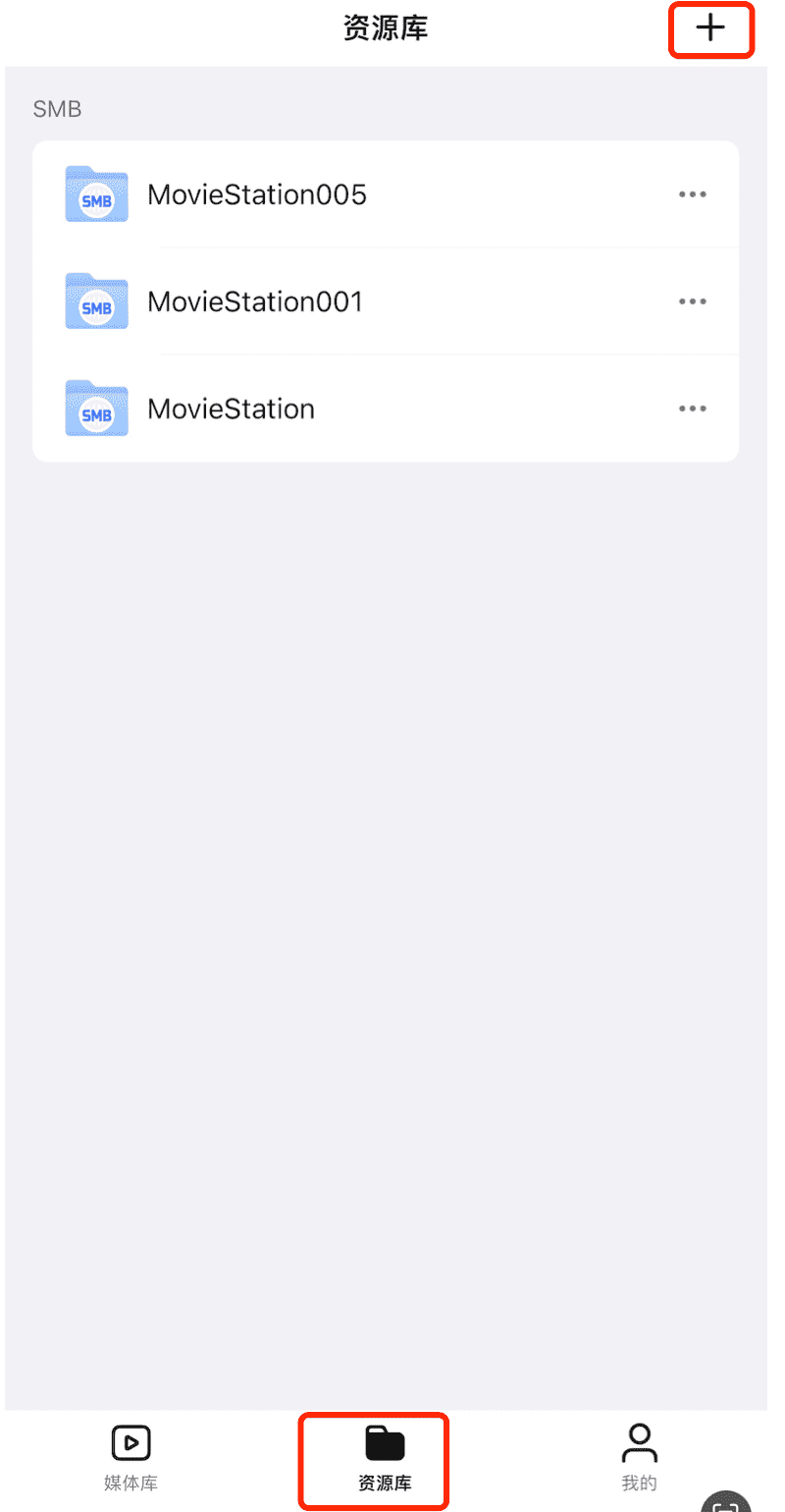Open more options for MovieStation001
Viewport: 785px width, 1512px height.
click(x=693, y=301)
